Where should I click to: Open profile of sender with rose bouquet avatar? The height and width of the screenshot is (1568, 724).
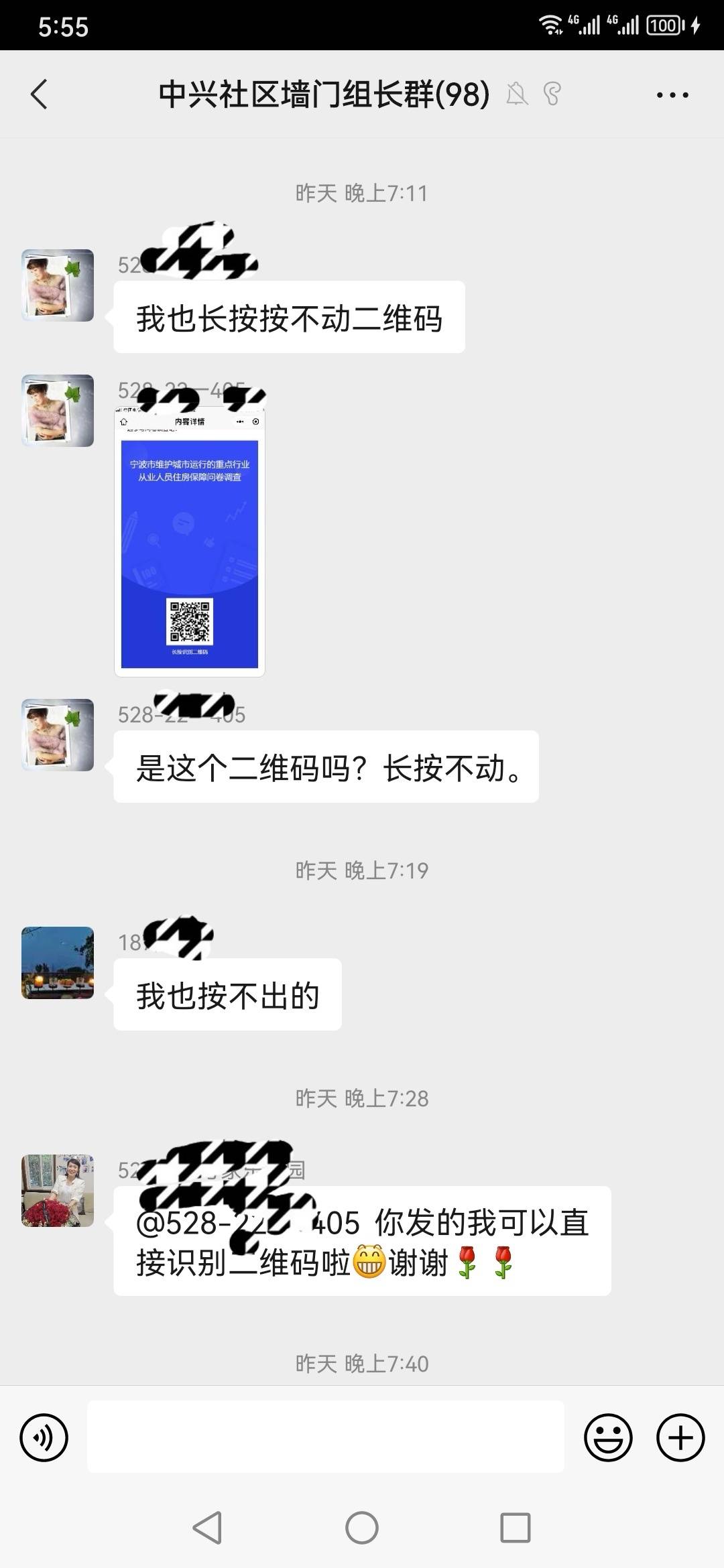tap(58, 1191)
